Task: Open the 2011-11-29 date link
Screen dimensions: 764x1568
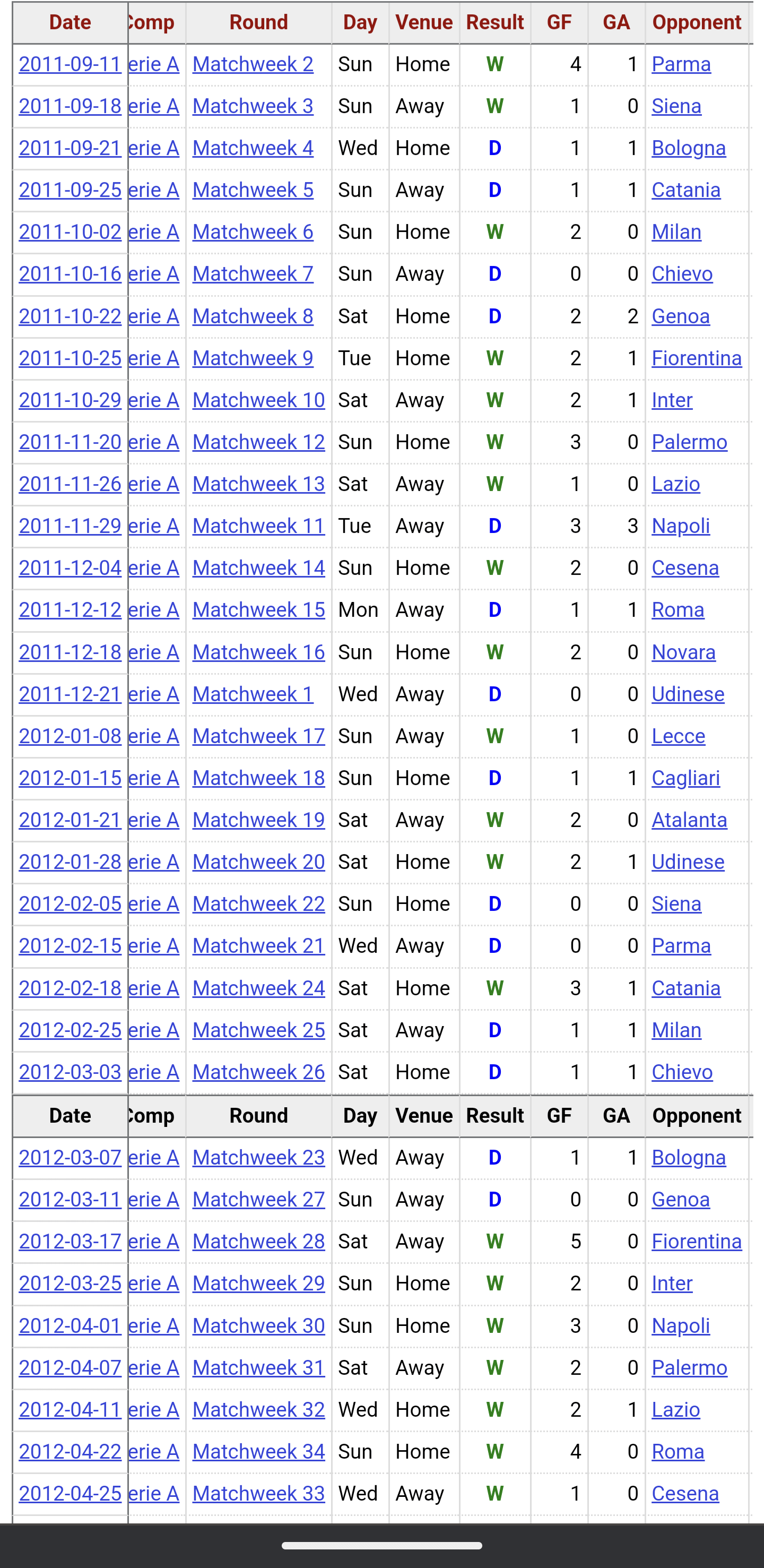Action: click(x=70, y=526)
